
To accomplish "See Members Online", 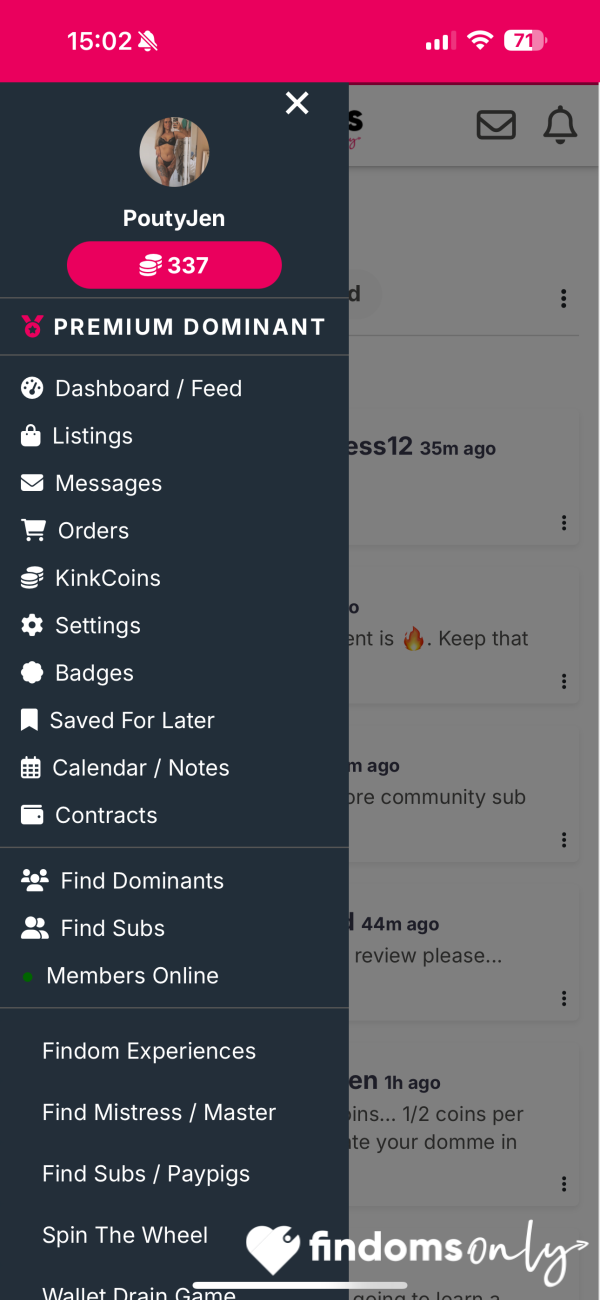I will (120, 976).
